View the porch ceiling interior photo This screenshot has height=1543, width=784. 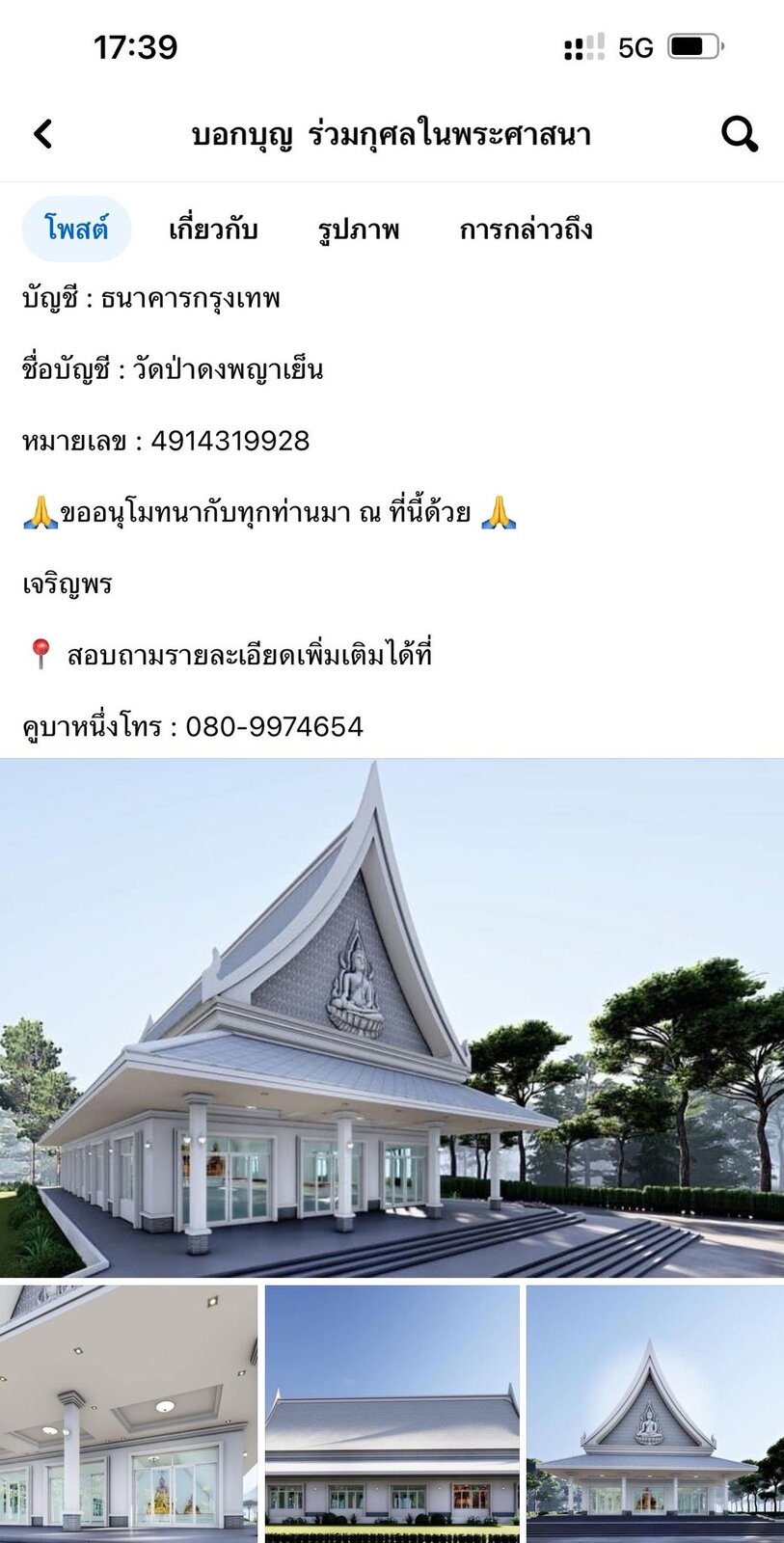coord(128,1414)
